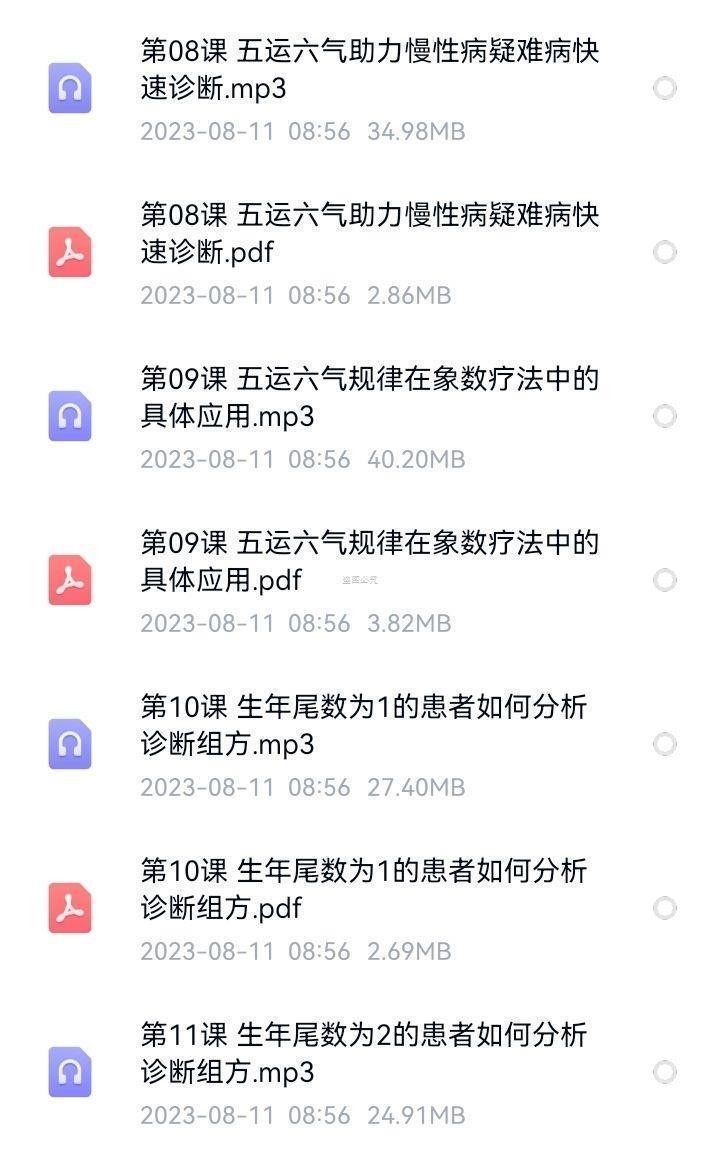Open 第11课 生年尾数为2的患者如何分析诊断组方.mp3 audio

pyautogui.click(x=364, y=1054)
